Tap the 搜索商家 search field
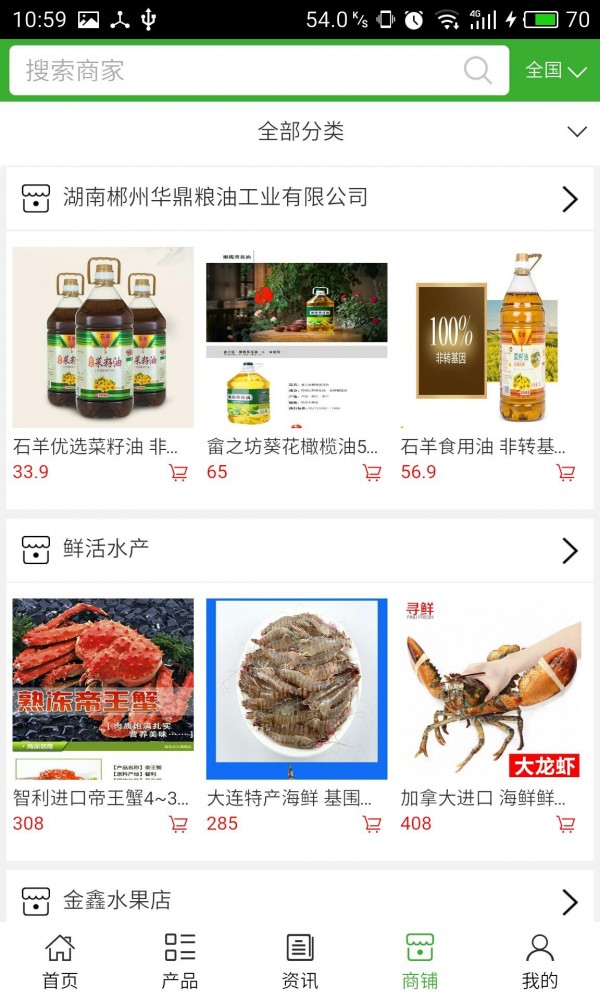The height and width of the screenshot is (1000, 600). point(240,70)
